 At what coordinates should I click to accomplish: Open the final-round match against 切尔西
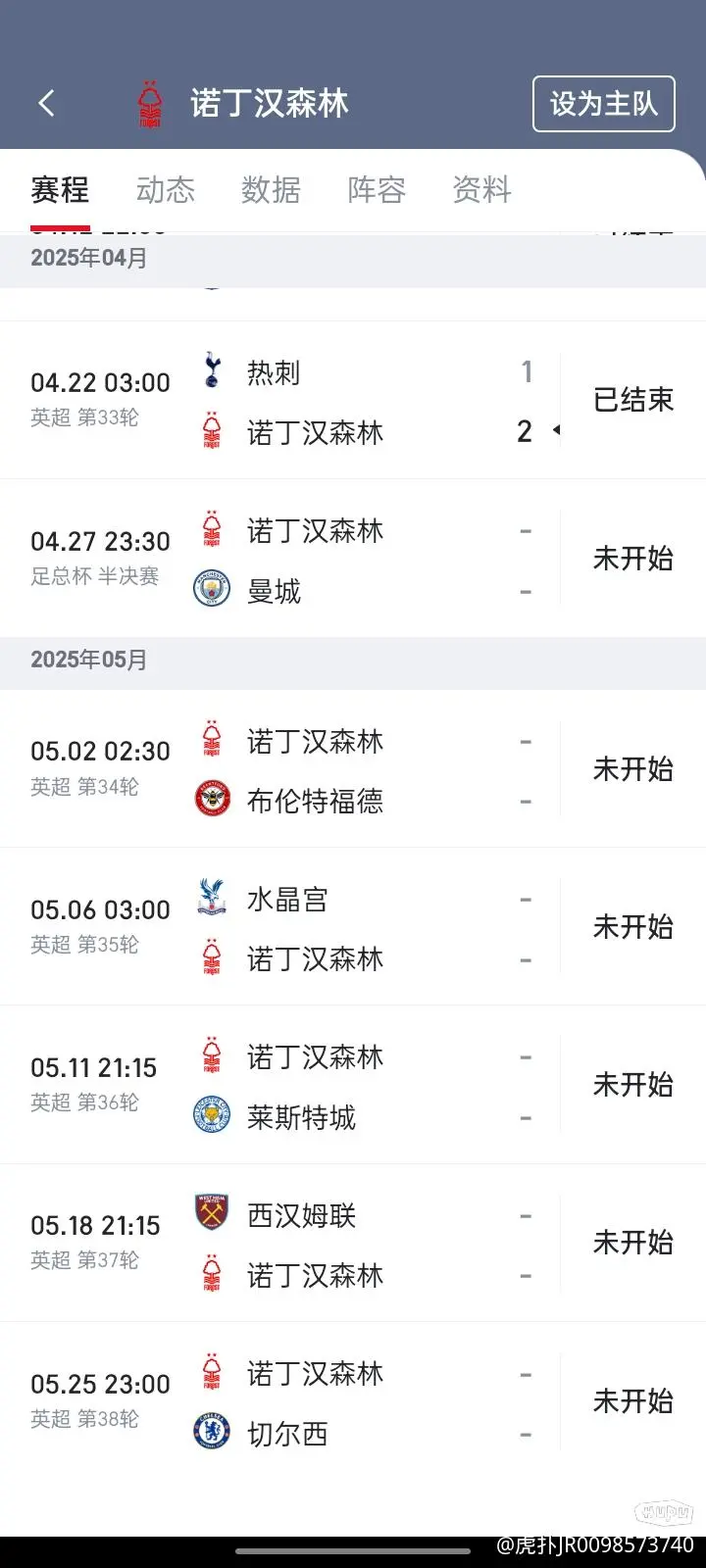[353, 1401]
